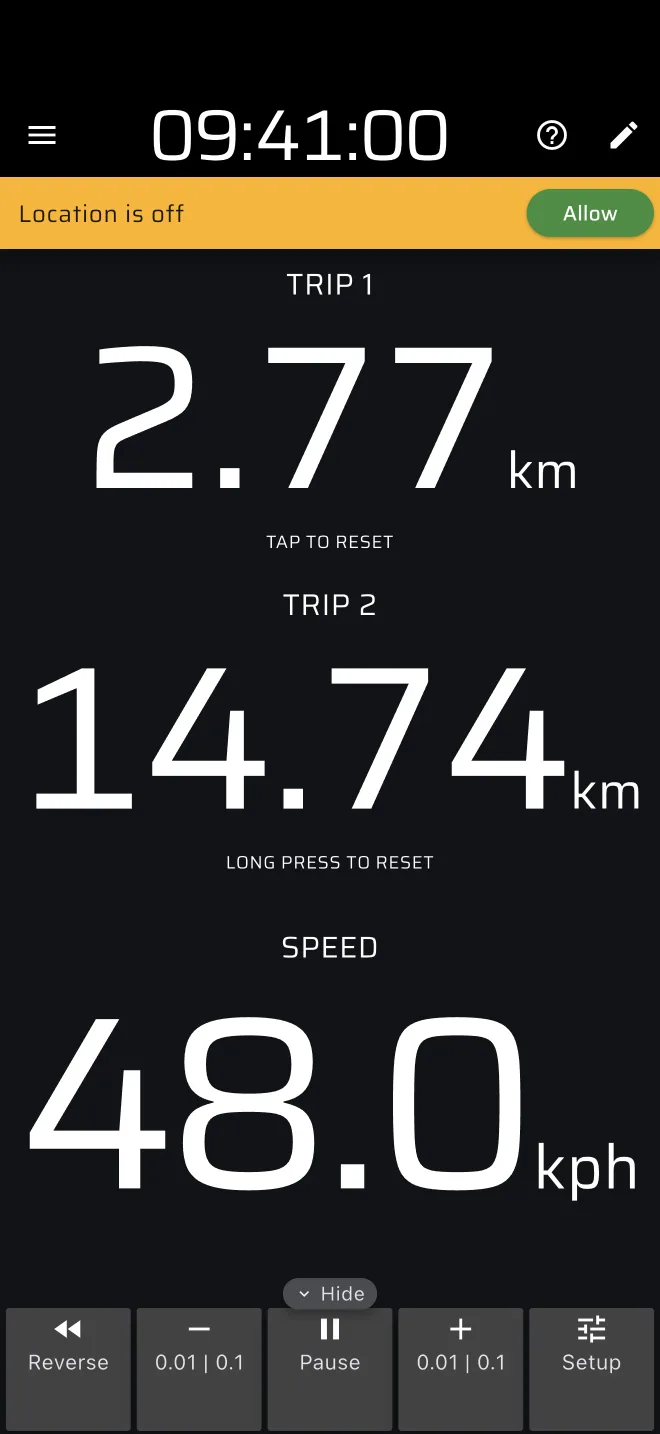Open the Setup screen

[x=591, y=1368]
